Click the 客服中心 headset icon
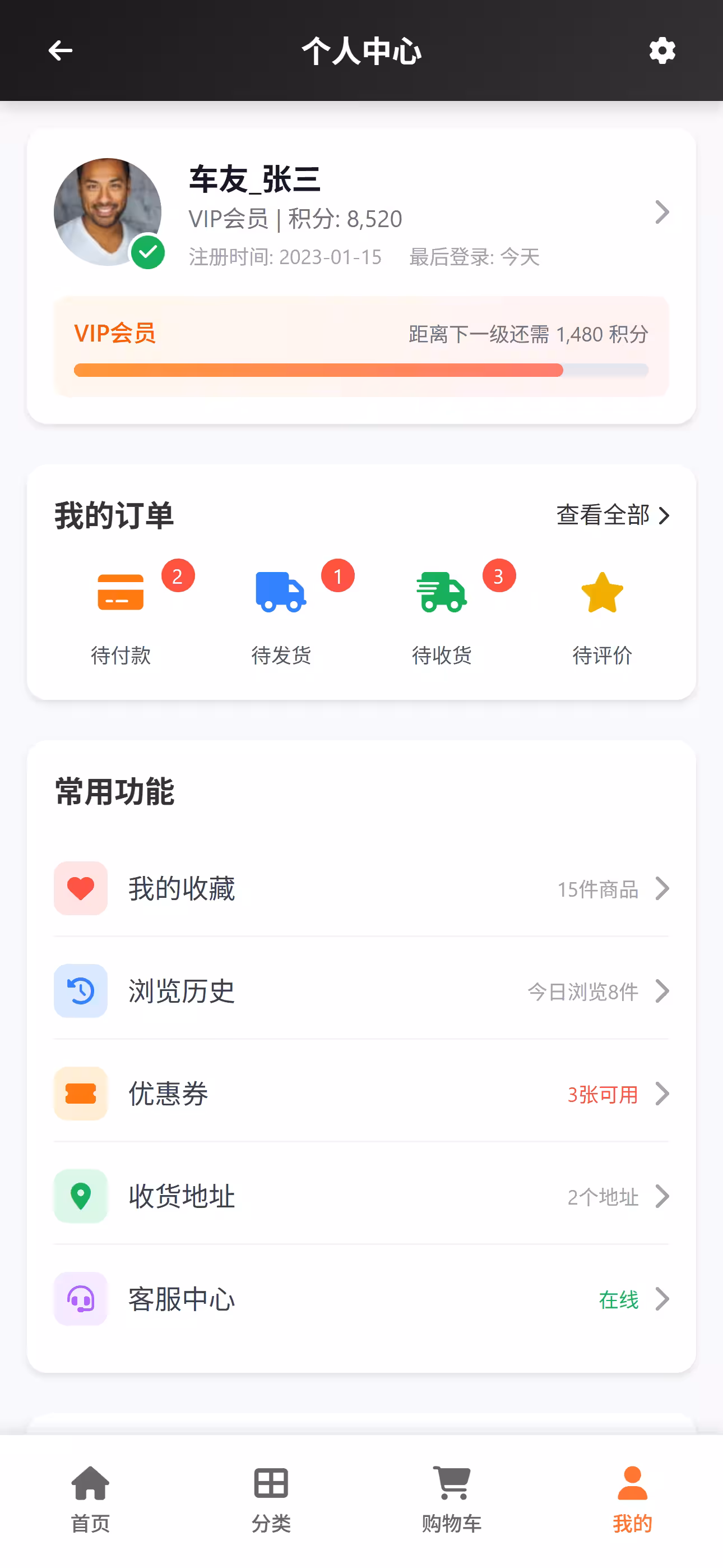The image size is (723, 1568). (x=80, y=1299)
